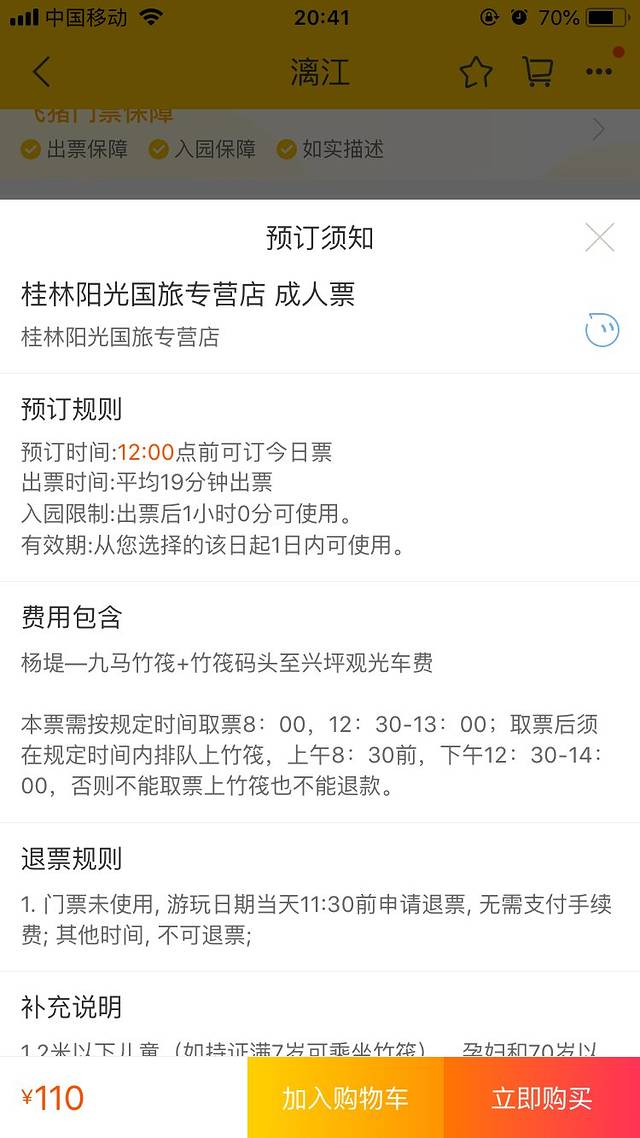This screenshot has height=1138, width=640.
Task: Add the ticket with 加入购物车
Action: coord(345,1098)
